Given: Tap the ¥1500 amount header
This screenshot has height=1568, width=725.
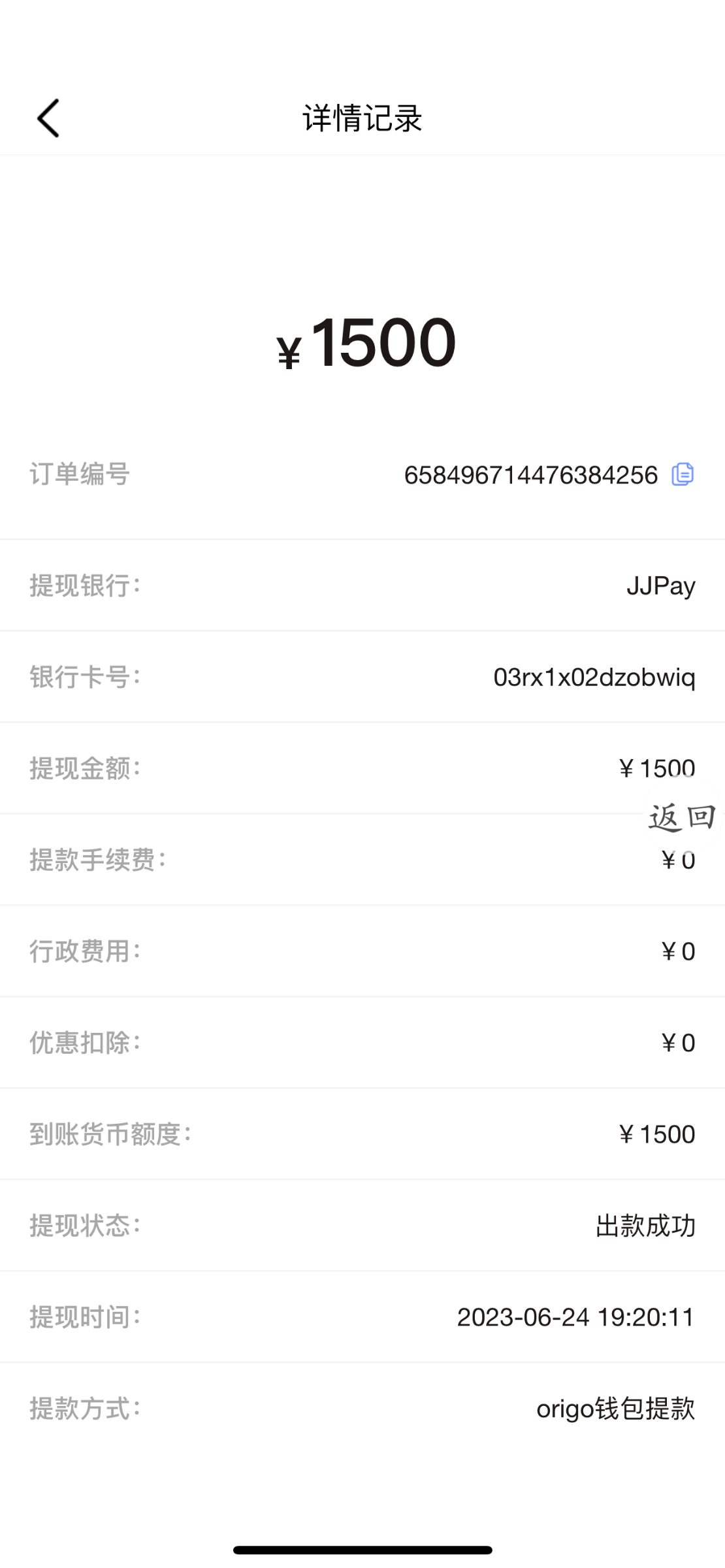Looking at the screenshot, I should coord(362,343).
